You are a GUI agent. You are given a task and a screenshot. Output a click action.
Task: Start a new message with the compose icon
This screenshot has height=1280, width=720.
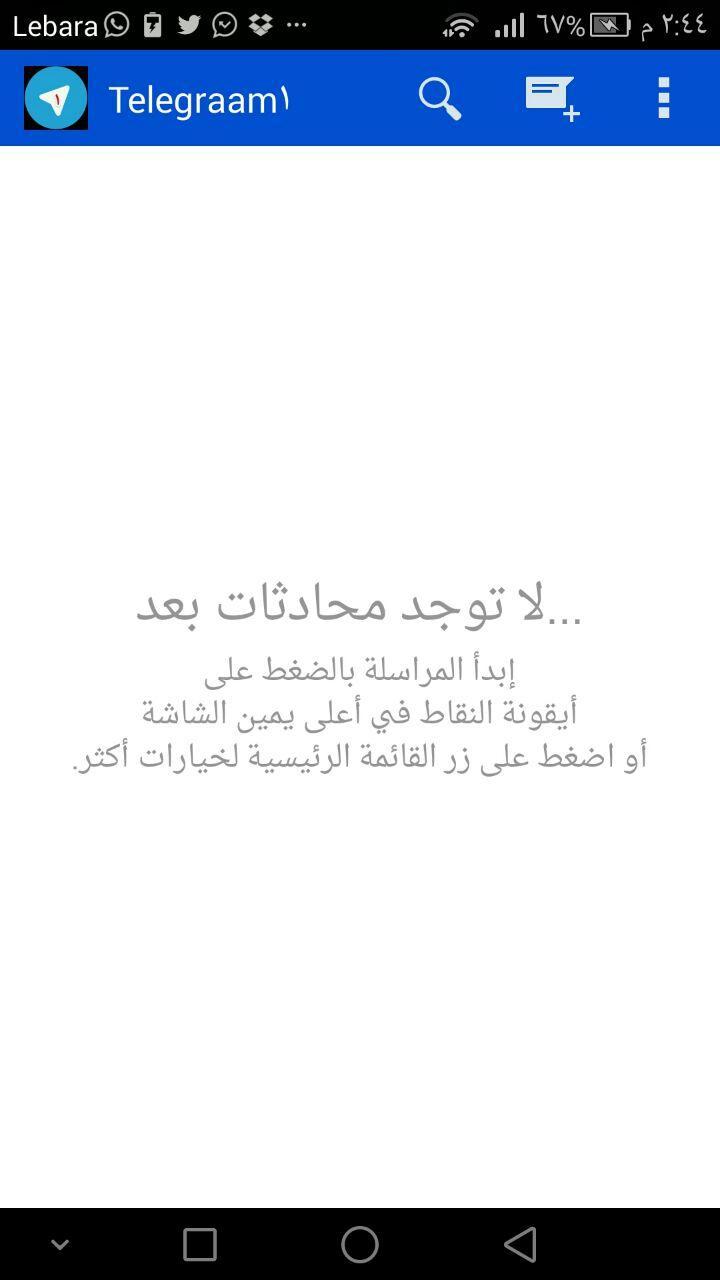point(551,98)
